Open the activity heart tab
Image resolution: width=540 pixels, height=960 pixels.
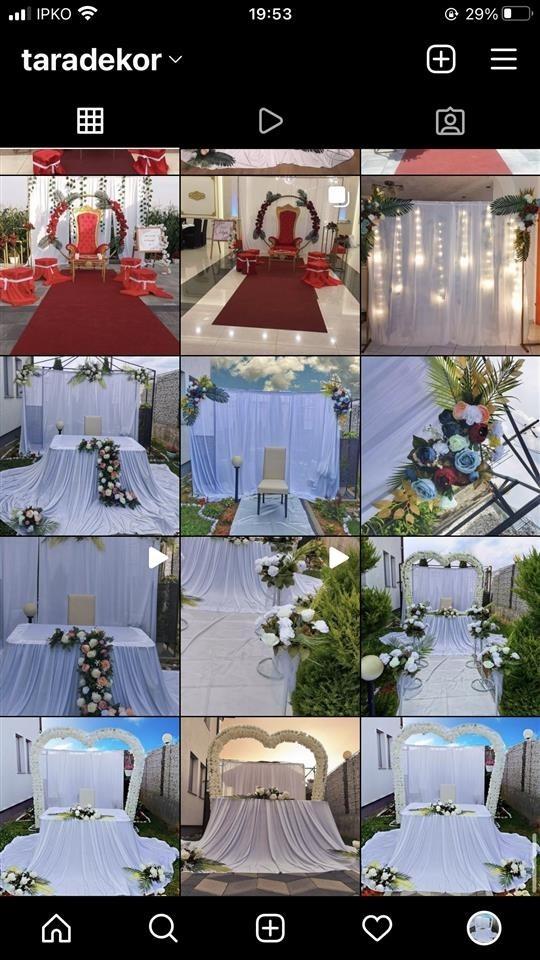pyautogui.click(x=377, y=929)
